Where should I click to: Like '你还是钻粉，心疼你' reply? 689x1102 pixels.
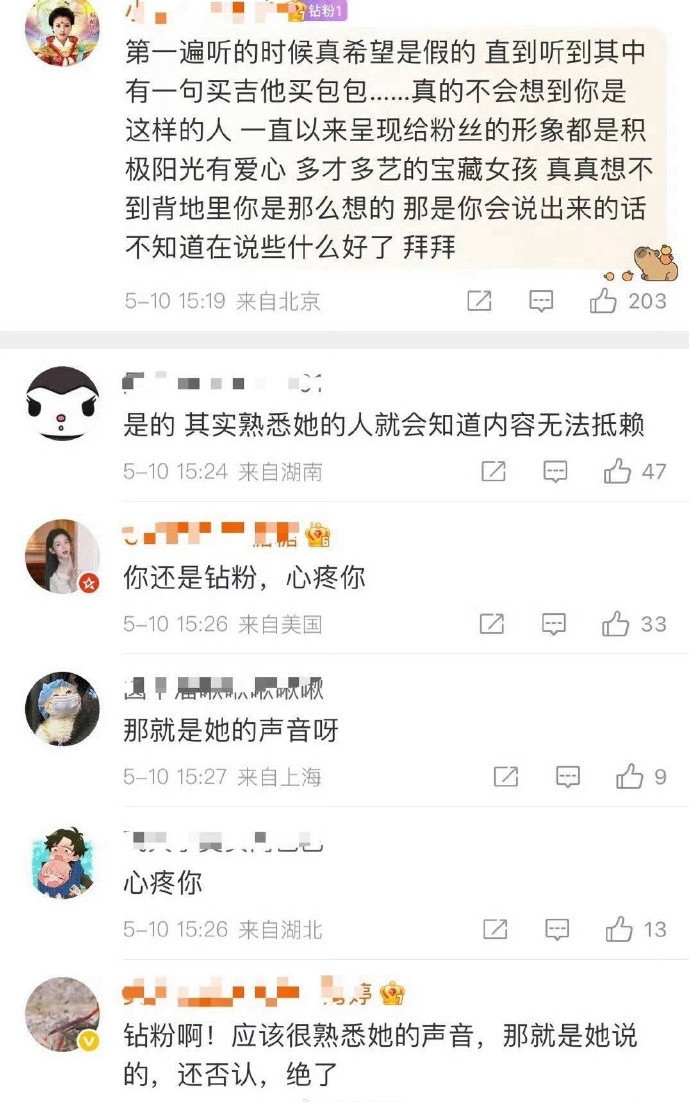click(x=615, y=624)
